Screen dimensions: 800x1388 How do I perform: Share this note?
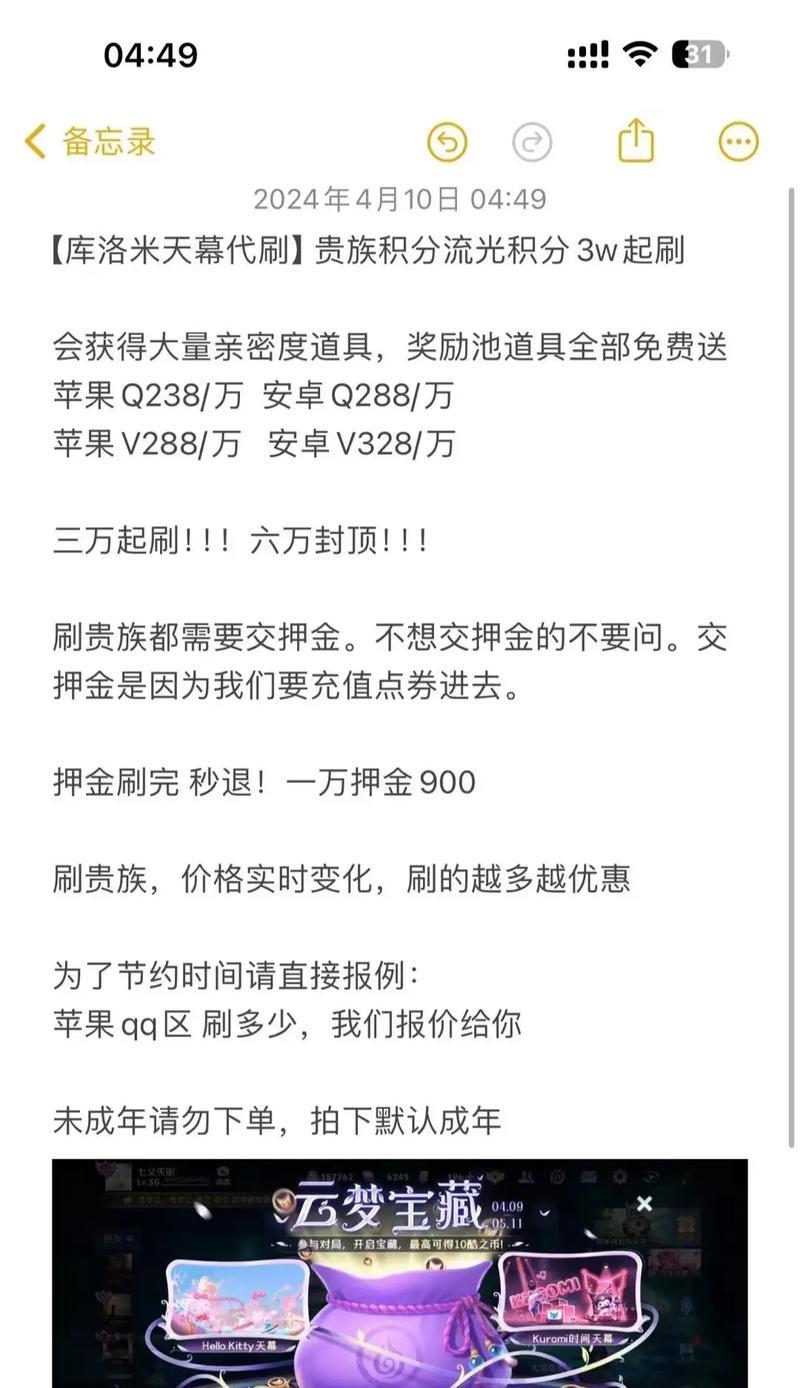tap(636, 140)
